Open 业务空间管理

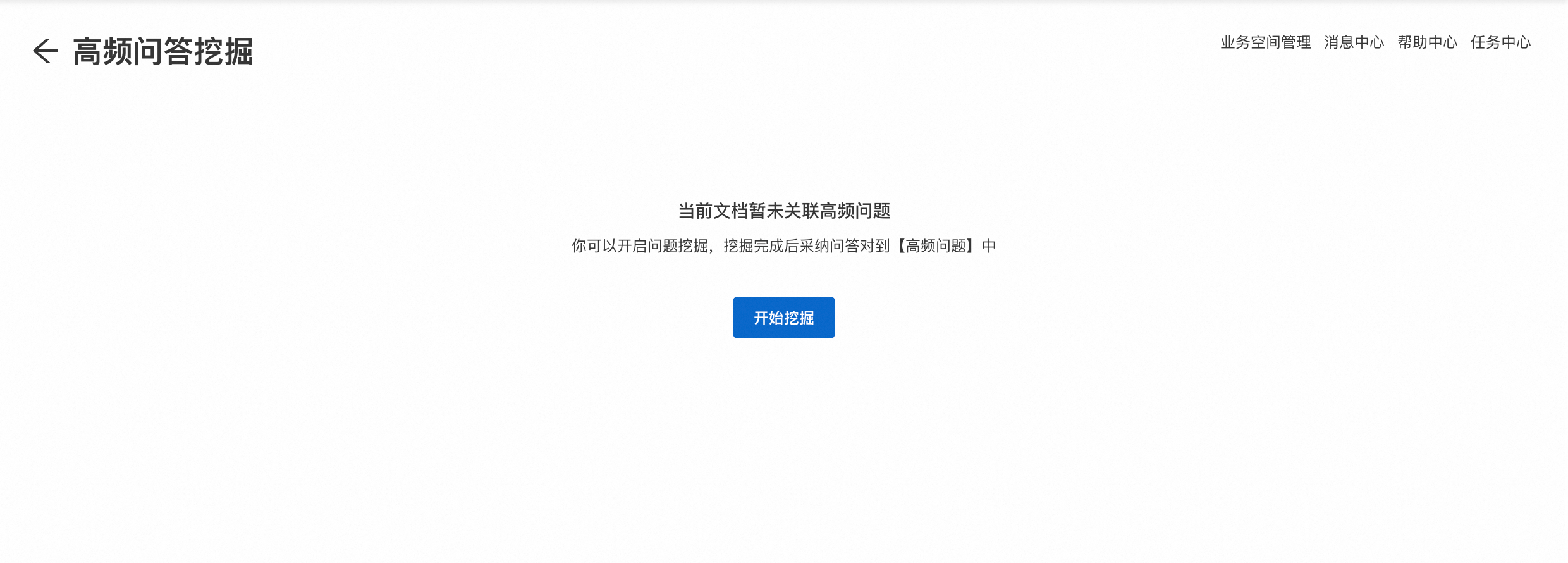1265,42
